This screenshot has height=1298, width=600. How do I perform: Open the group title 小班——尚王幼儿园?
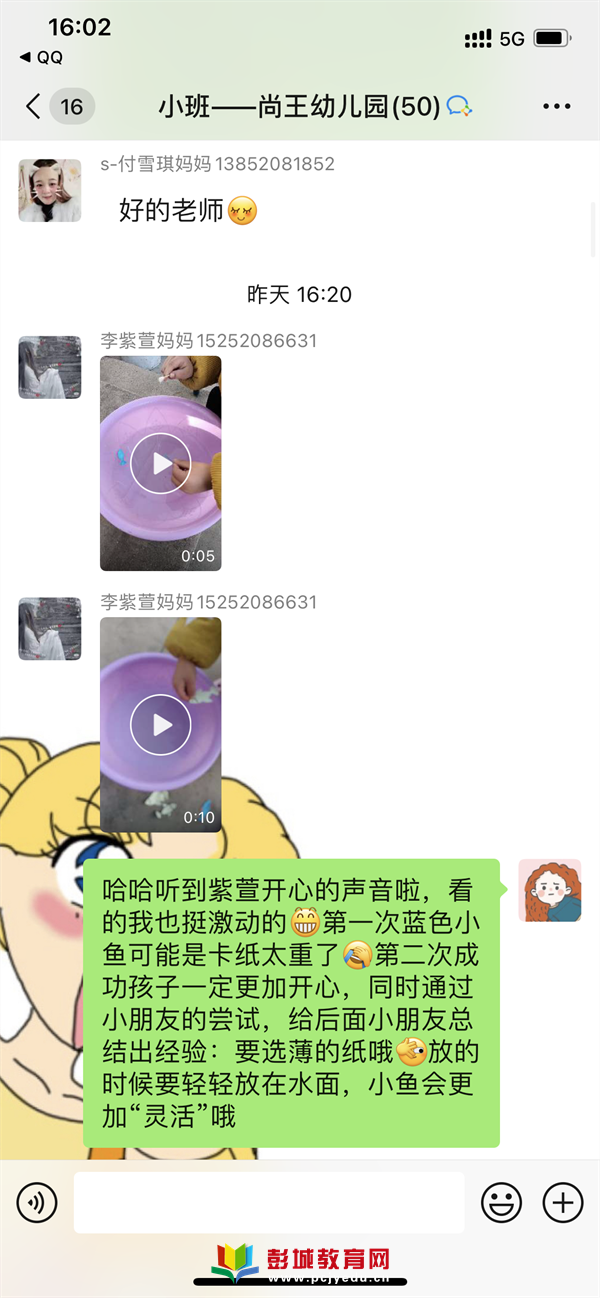click(299, 107)
